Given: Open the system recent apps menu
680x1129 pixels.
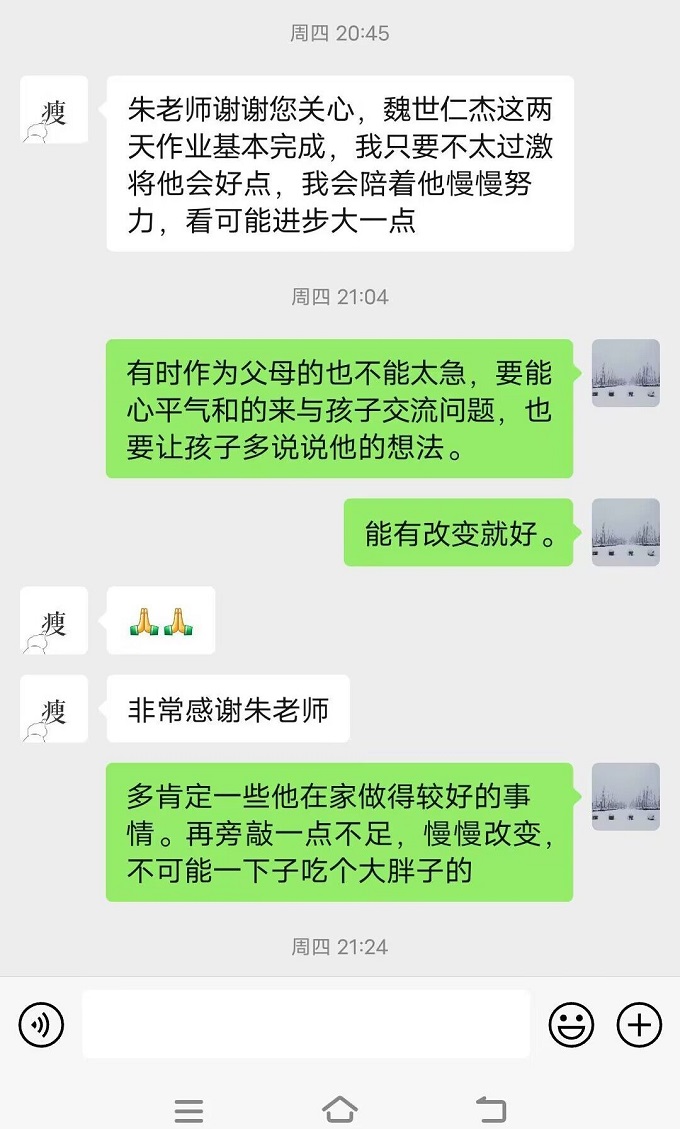Looking at the screenshot, I should (x=189, y=1110).
